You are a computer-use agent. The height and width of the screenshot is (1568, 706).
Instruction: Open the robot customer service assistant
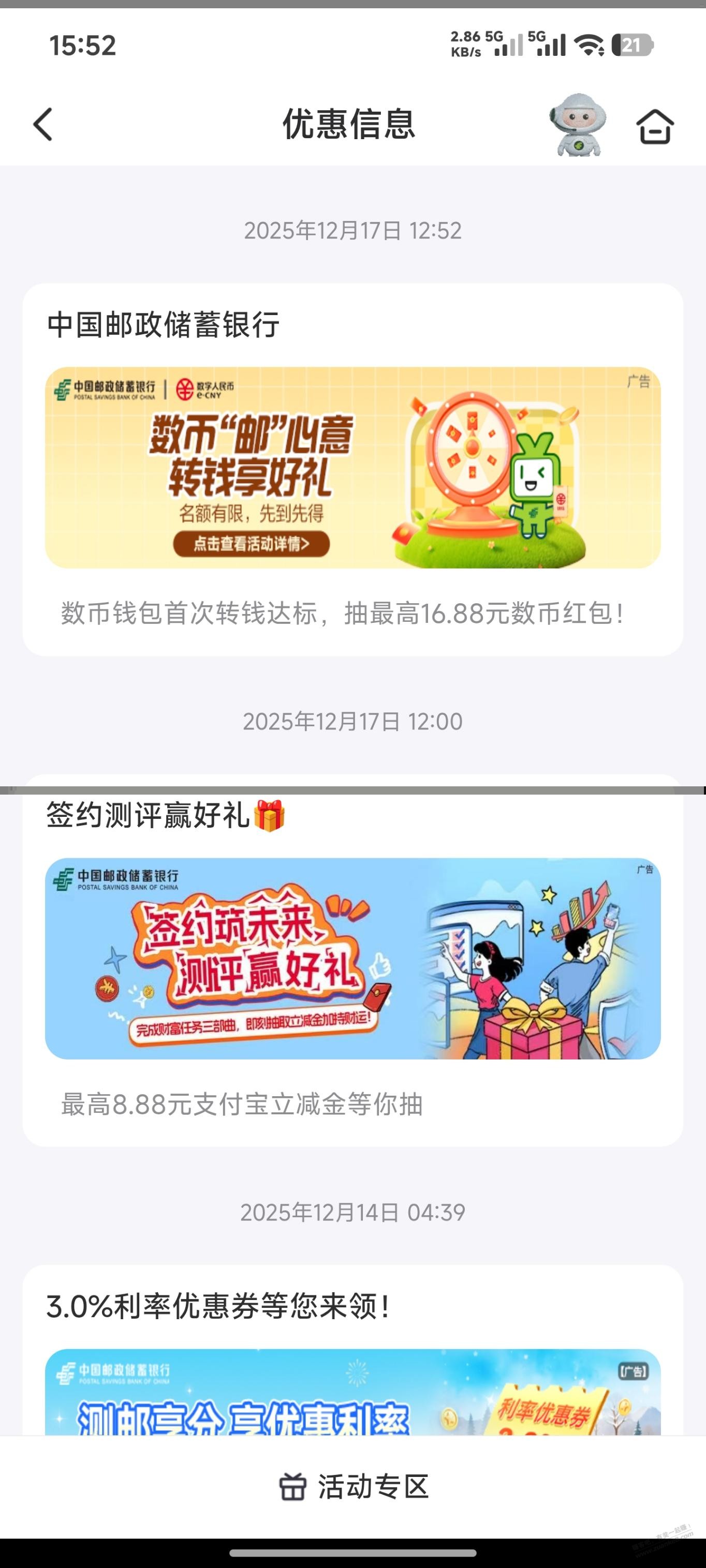577,125
